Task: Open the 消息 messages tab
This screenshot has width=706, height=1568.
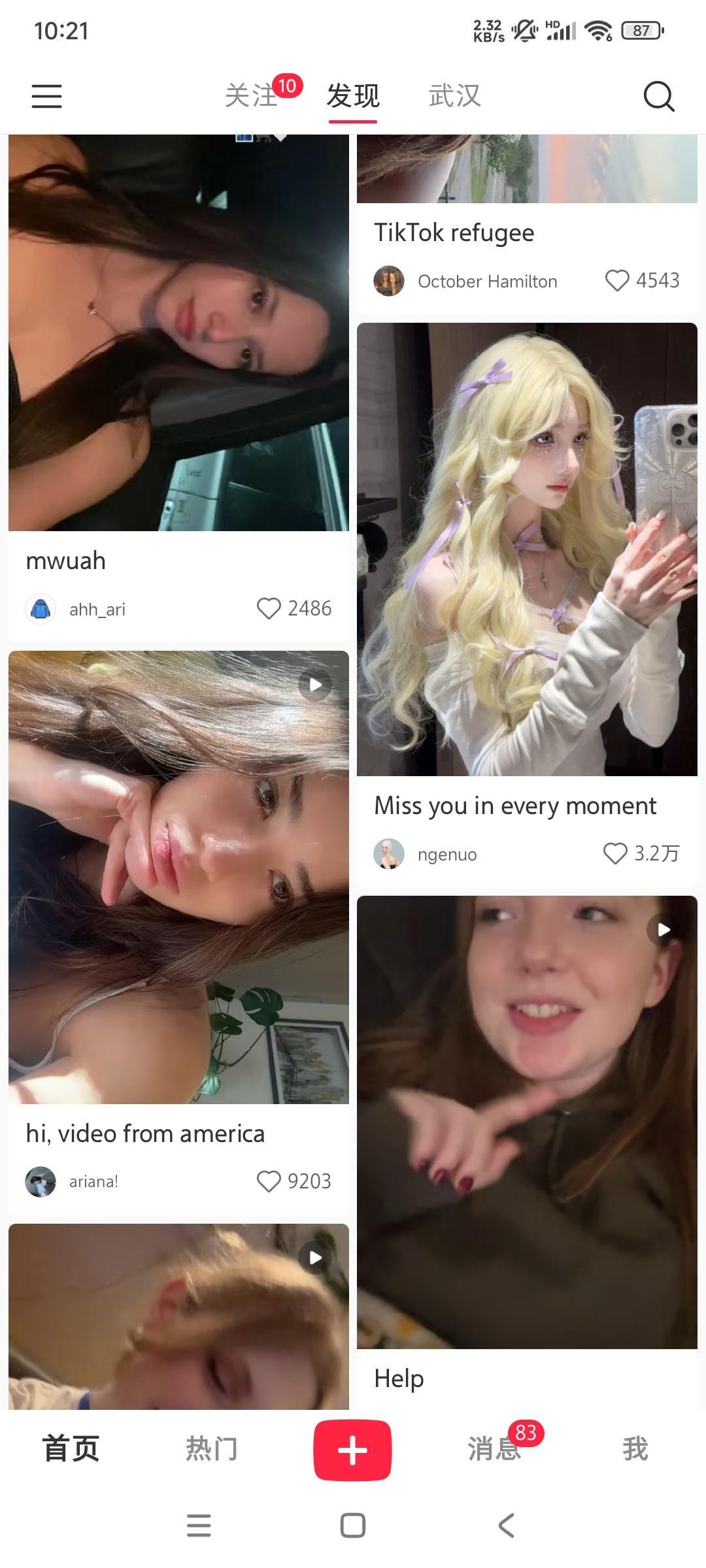Action: 494,1448
